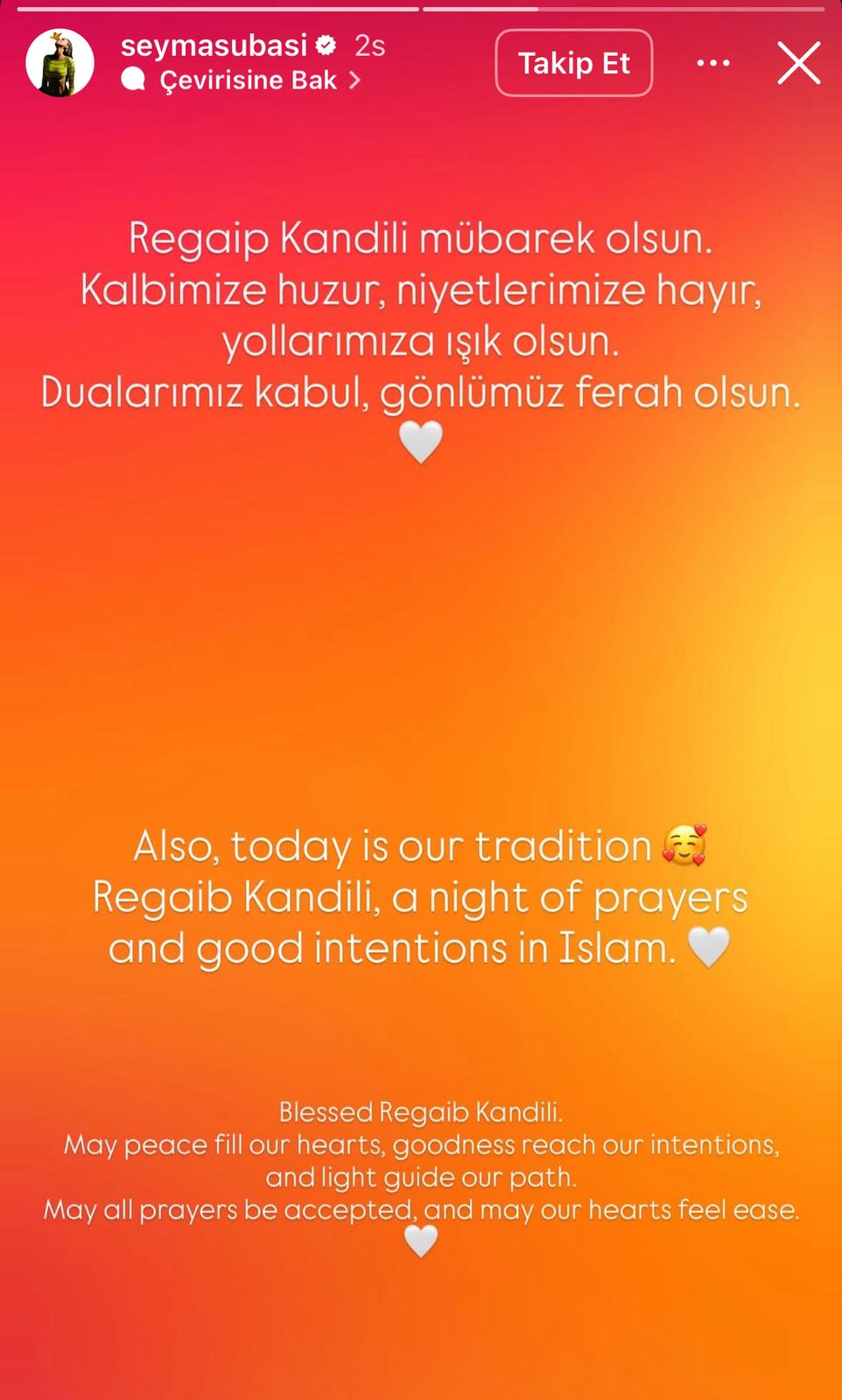
Task: Tap the seymasubasi username
Action: (214, 45)
